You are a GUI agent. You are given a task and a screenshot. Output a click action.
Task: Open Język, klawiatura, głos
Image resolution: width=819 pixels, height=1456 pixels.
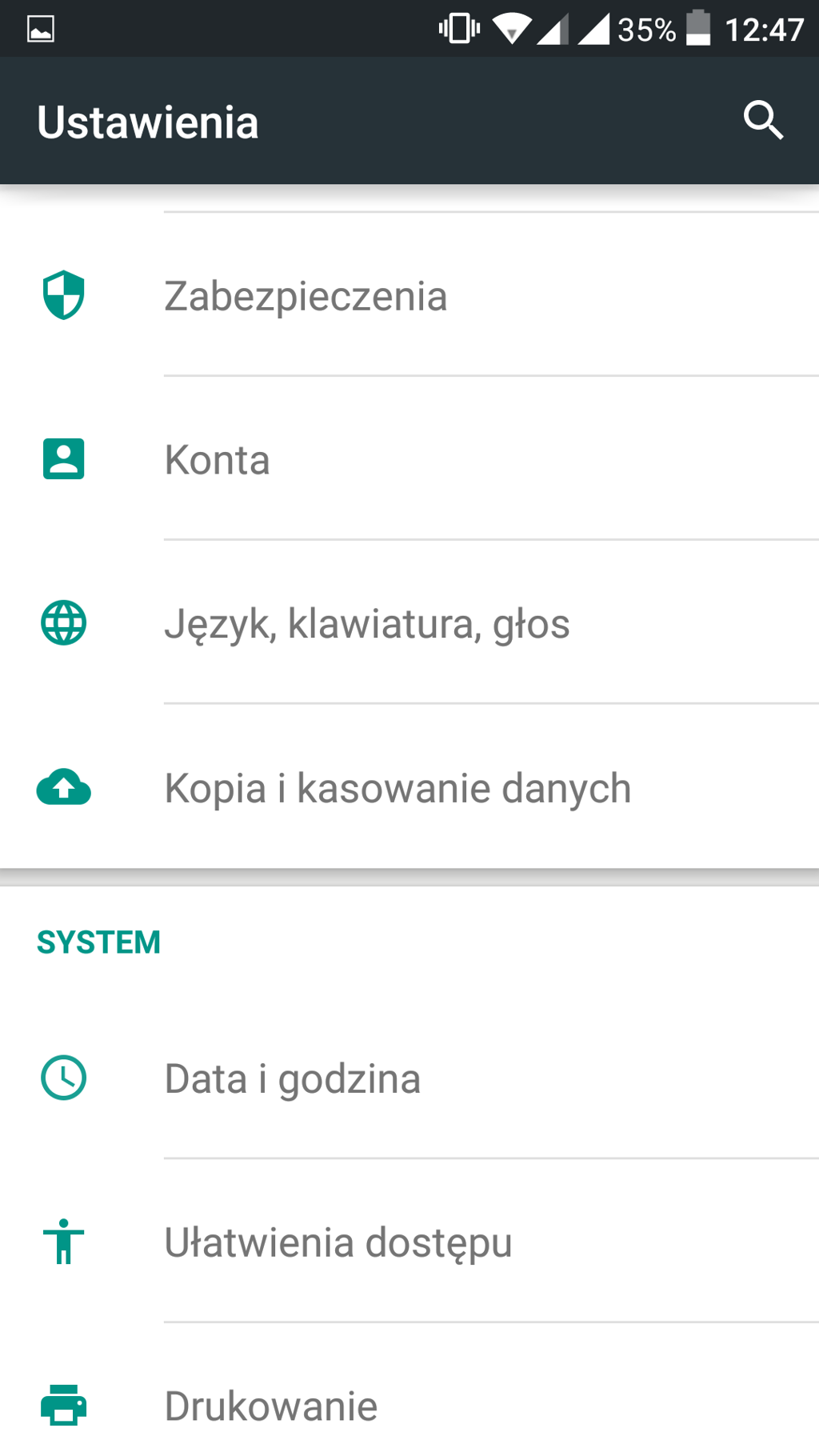pyautogui.click(x=366, y=624)
